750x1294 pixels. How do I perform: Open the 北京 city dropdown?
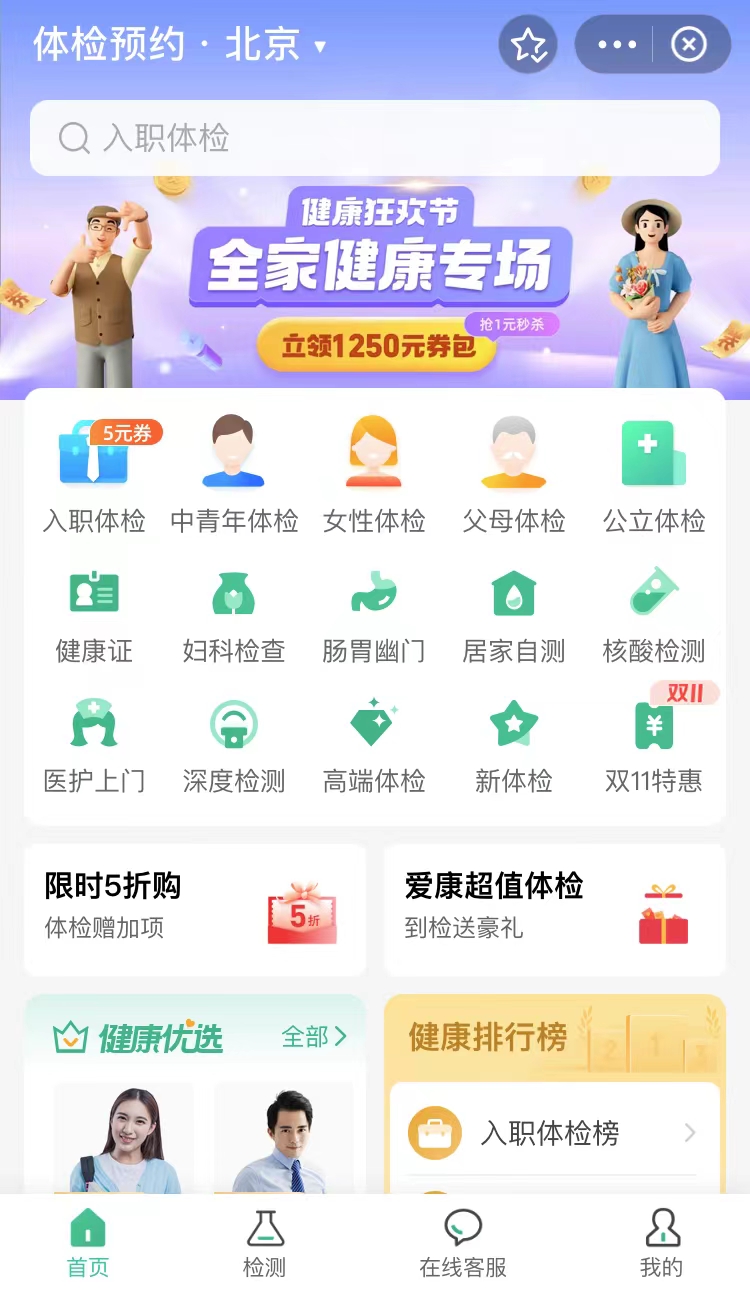pyautogui.click(x=276, y=45)
